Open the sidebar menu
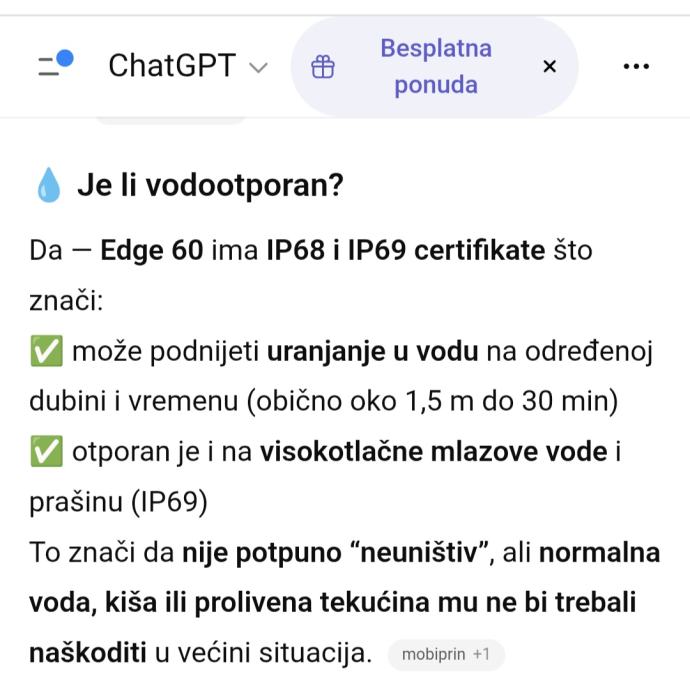The height and width of the screenshot is (690, 690). tap(54, 65)
